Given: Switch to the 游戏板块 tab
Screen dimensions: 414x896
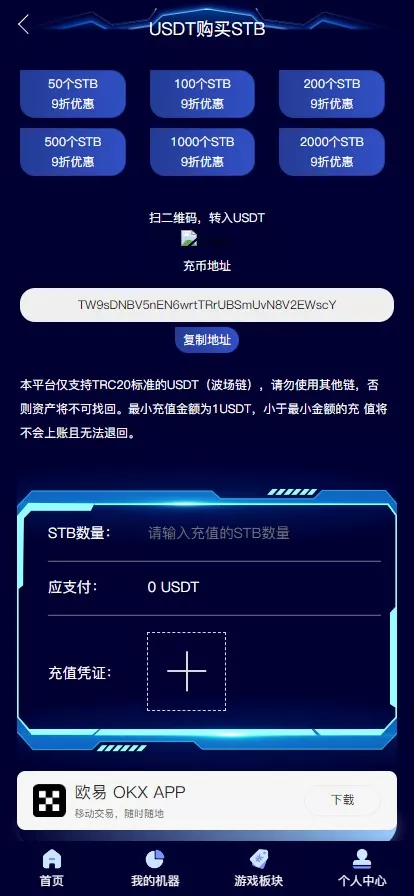Looking at the screenshot, I should click(258, 867).
